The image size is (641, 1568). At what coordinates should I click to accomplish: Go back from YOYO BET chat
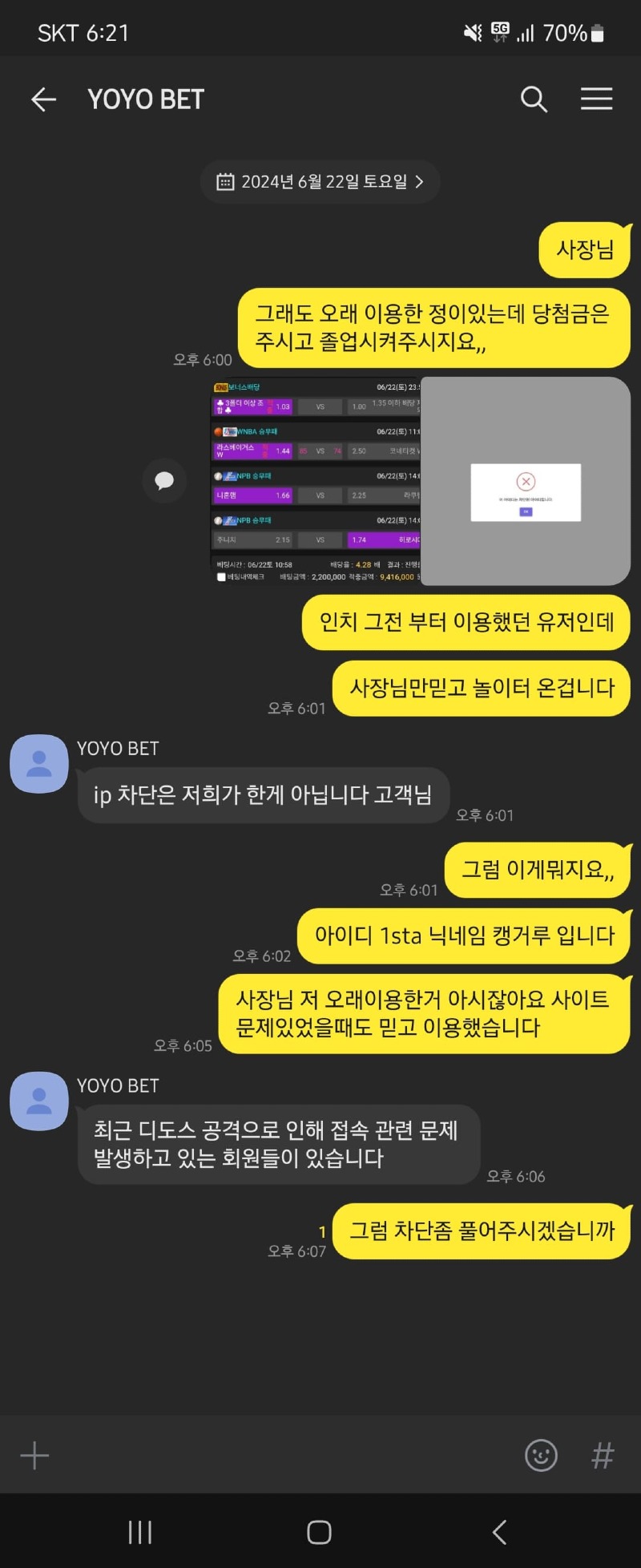43,99
